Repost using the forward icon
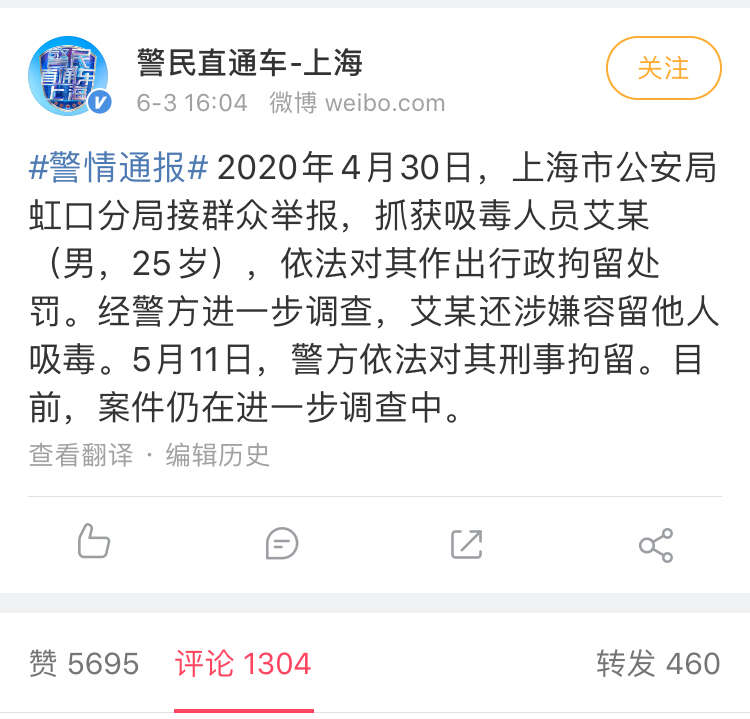750x719 pixels. click(x=467, y=543)
